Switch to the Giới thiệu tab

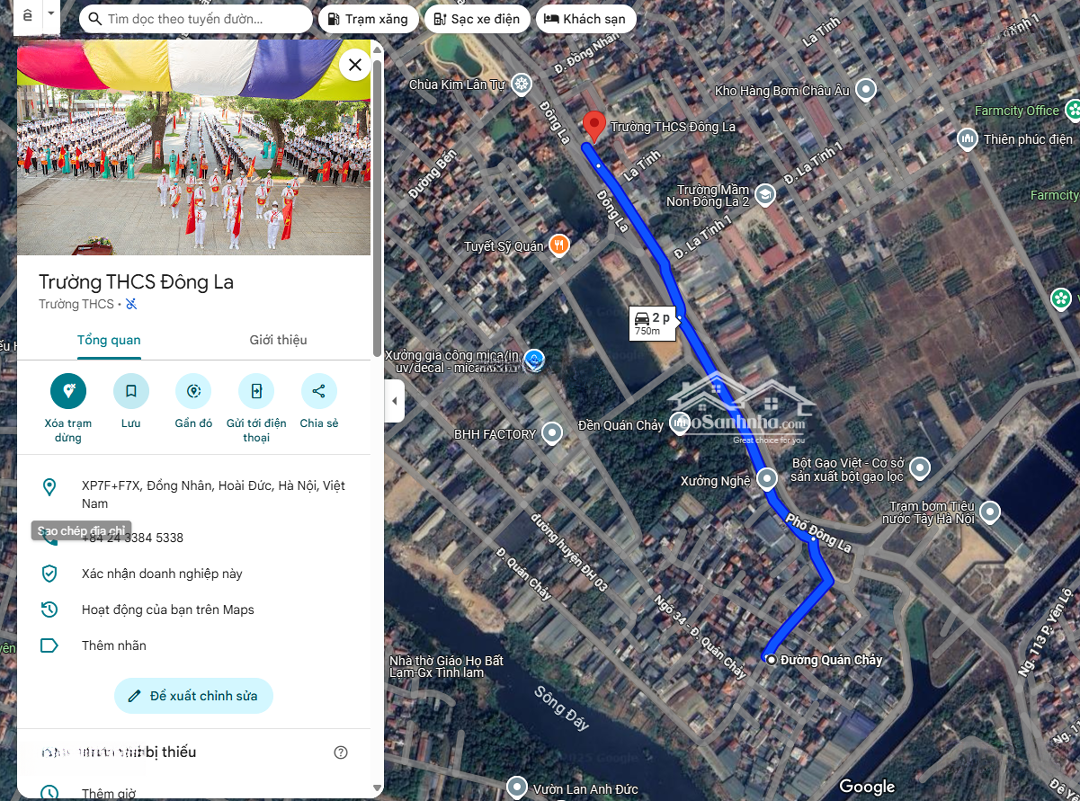click(x=278, y=340)
